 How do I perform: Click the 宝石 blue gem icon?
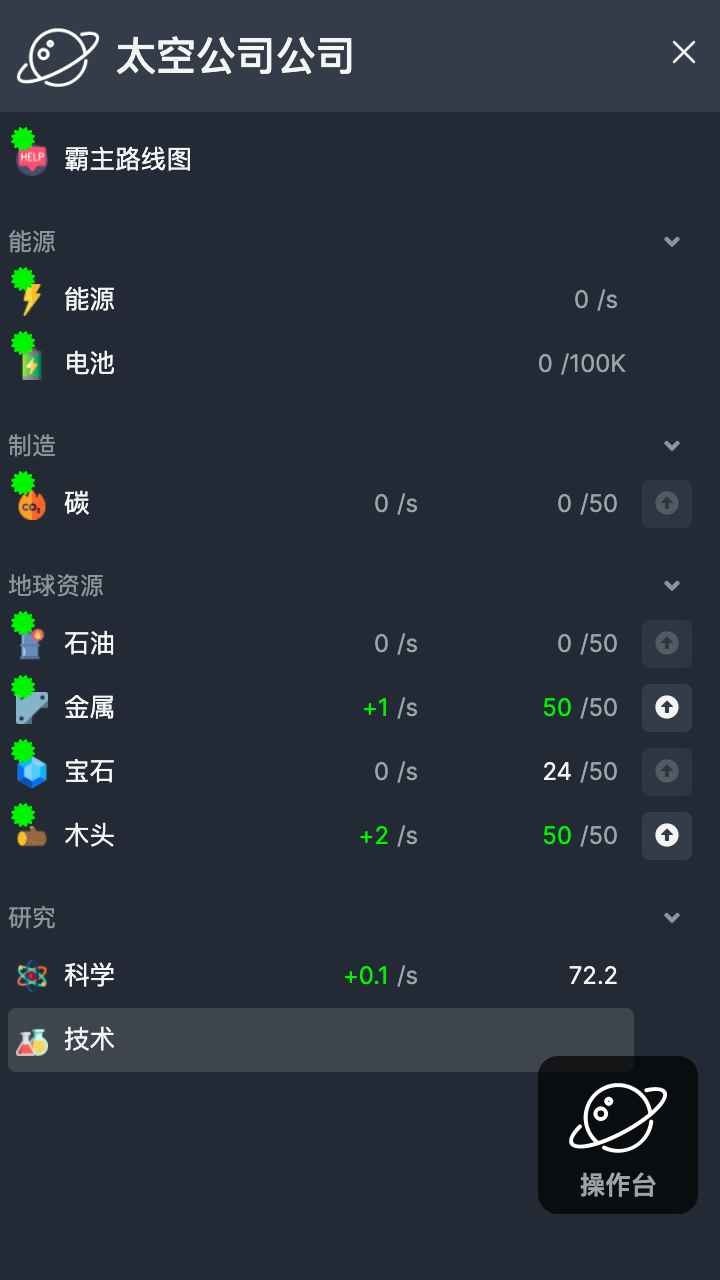pos(31,771)
